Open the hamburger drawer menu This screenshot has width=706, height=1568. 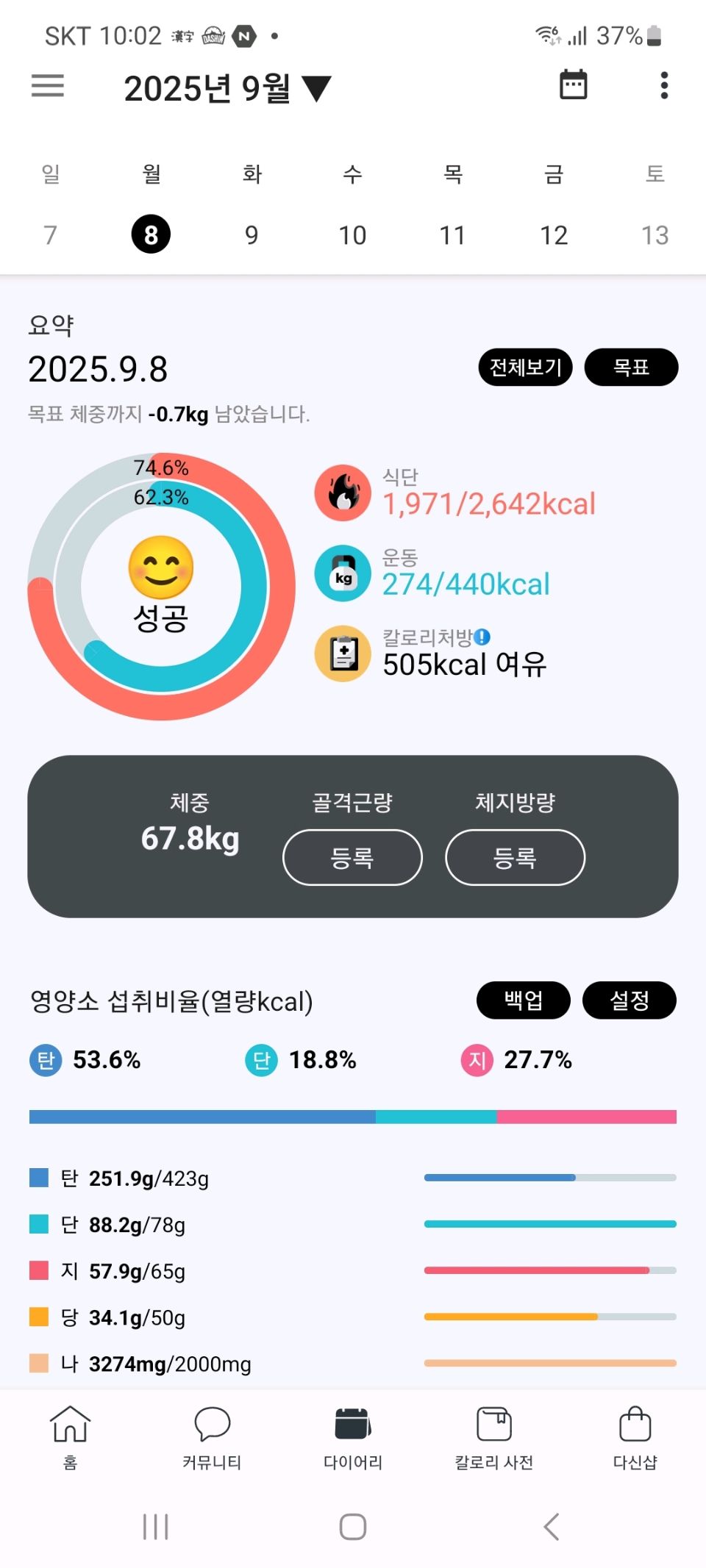[x=48, y=86]
